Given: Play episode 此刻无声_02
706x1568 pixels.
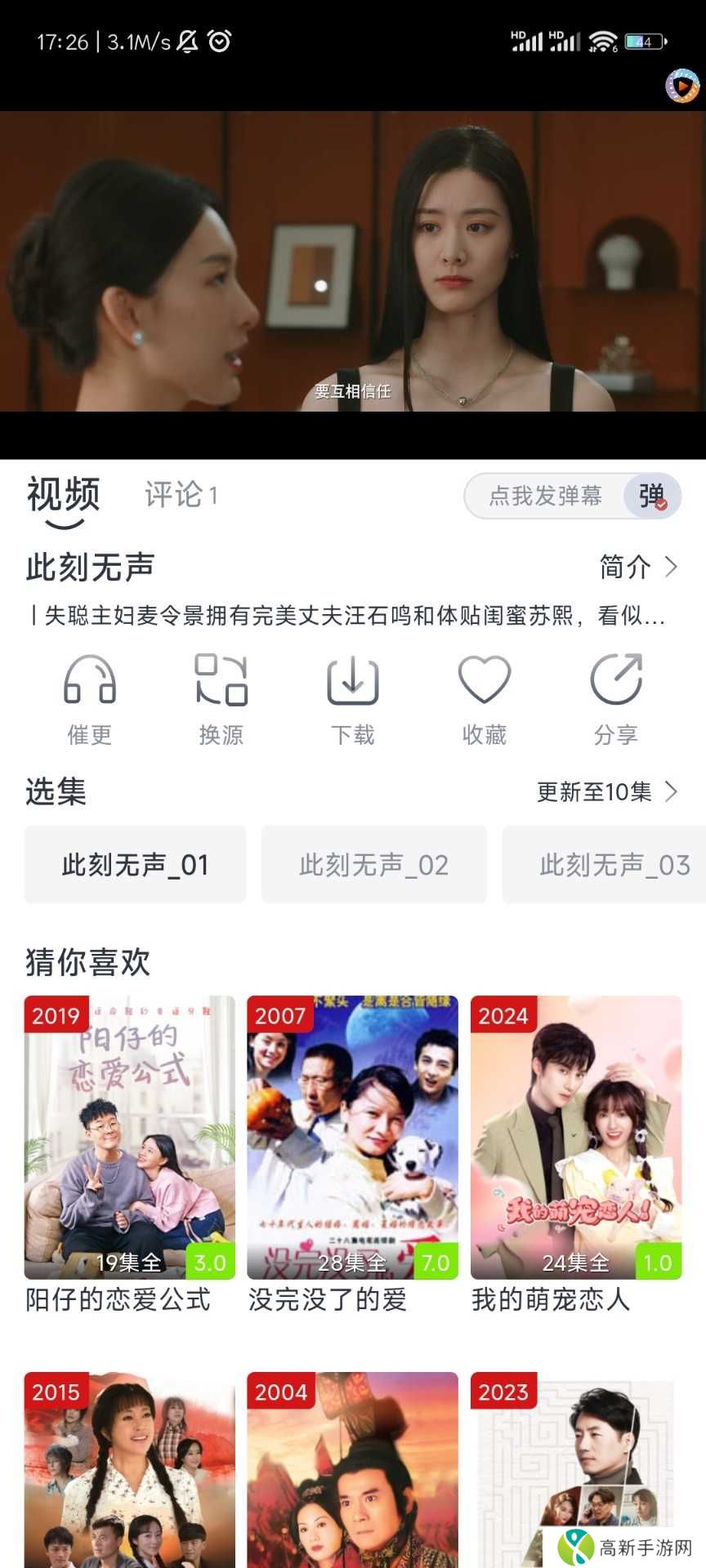Looking at the screenshot, I should pyautogui.click(x=373, y=864).
